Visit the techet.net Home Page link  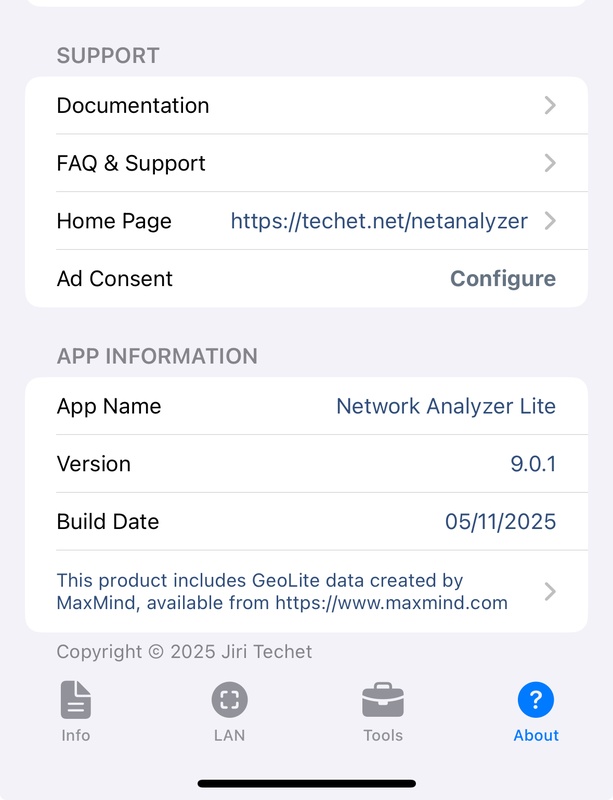coord(379,222)
